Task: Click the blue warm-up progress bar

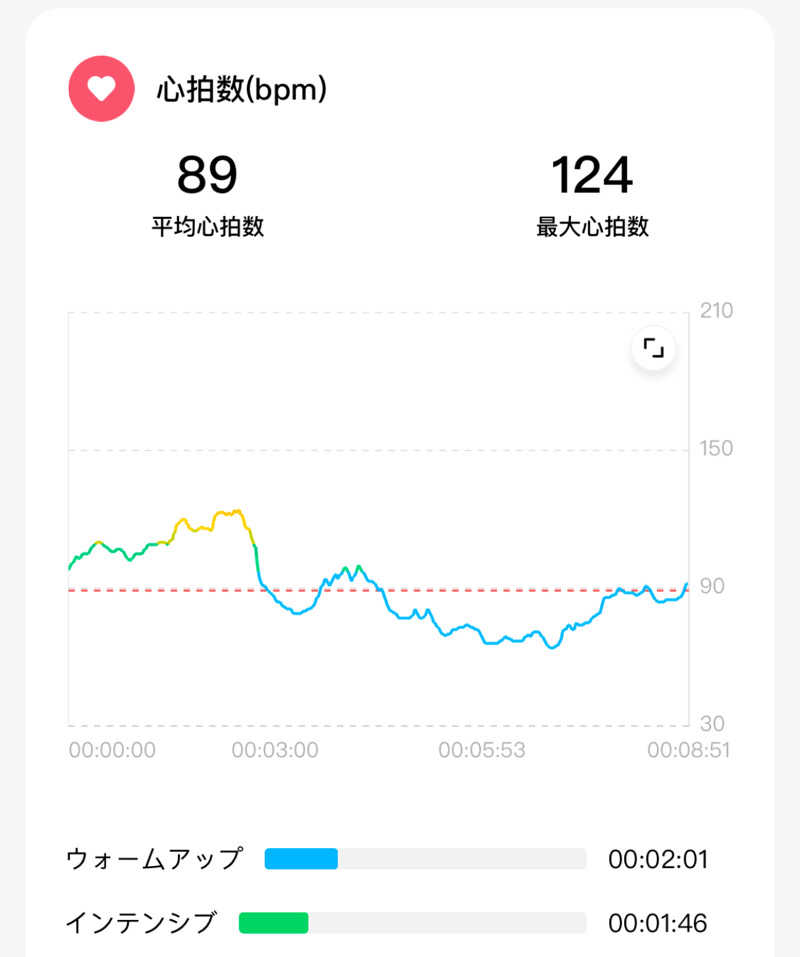Action: point(300,859)
